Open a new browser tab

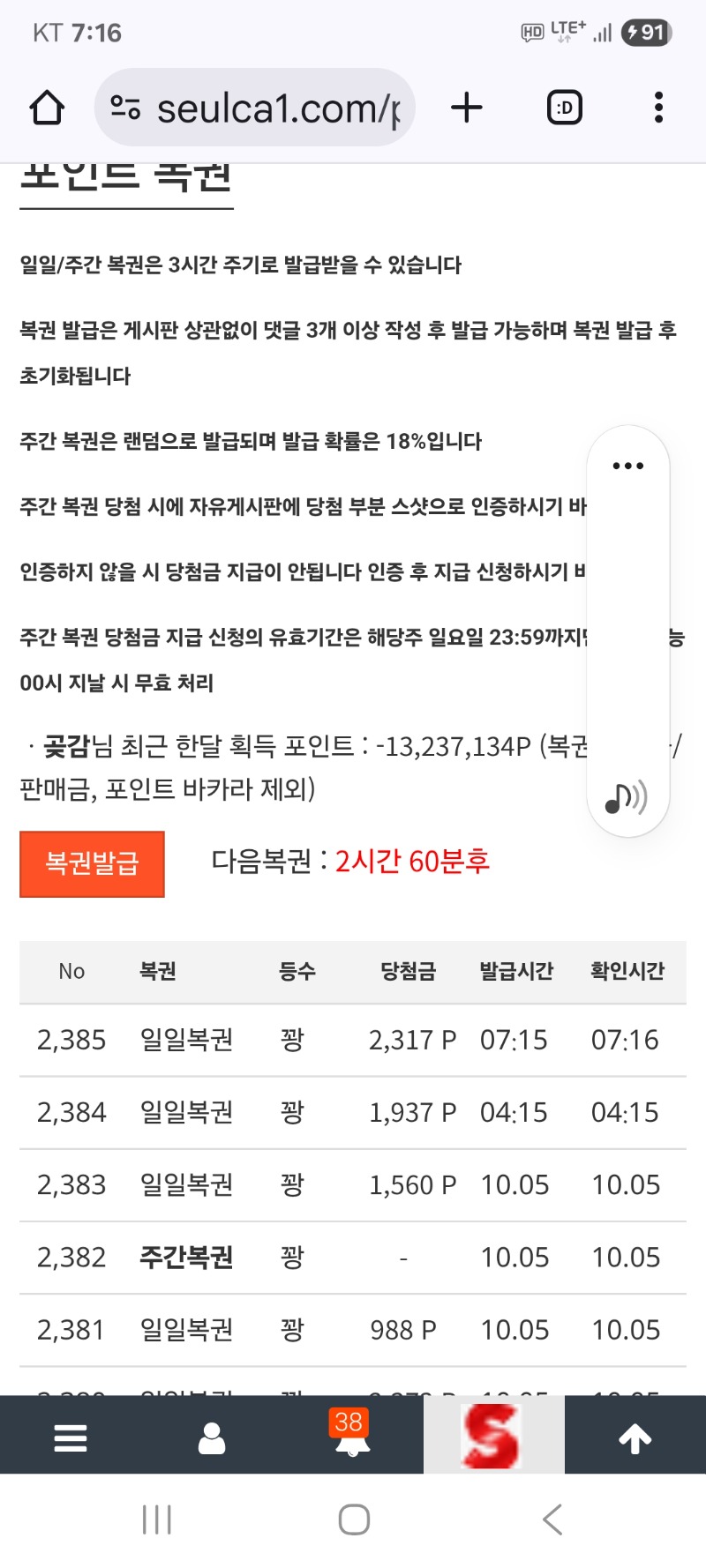pos(466,108)
